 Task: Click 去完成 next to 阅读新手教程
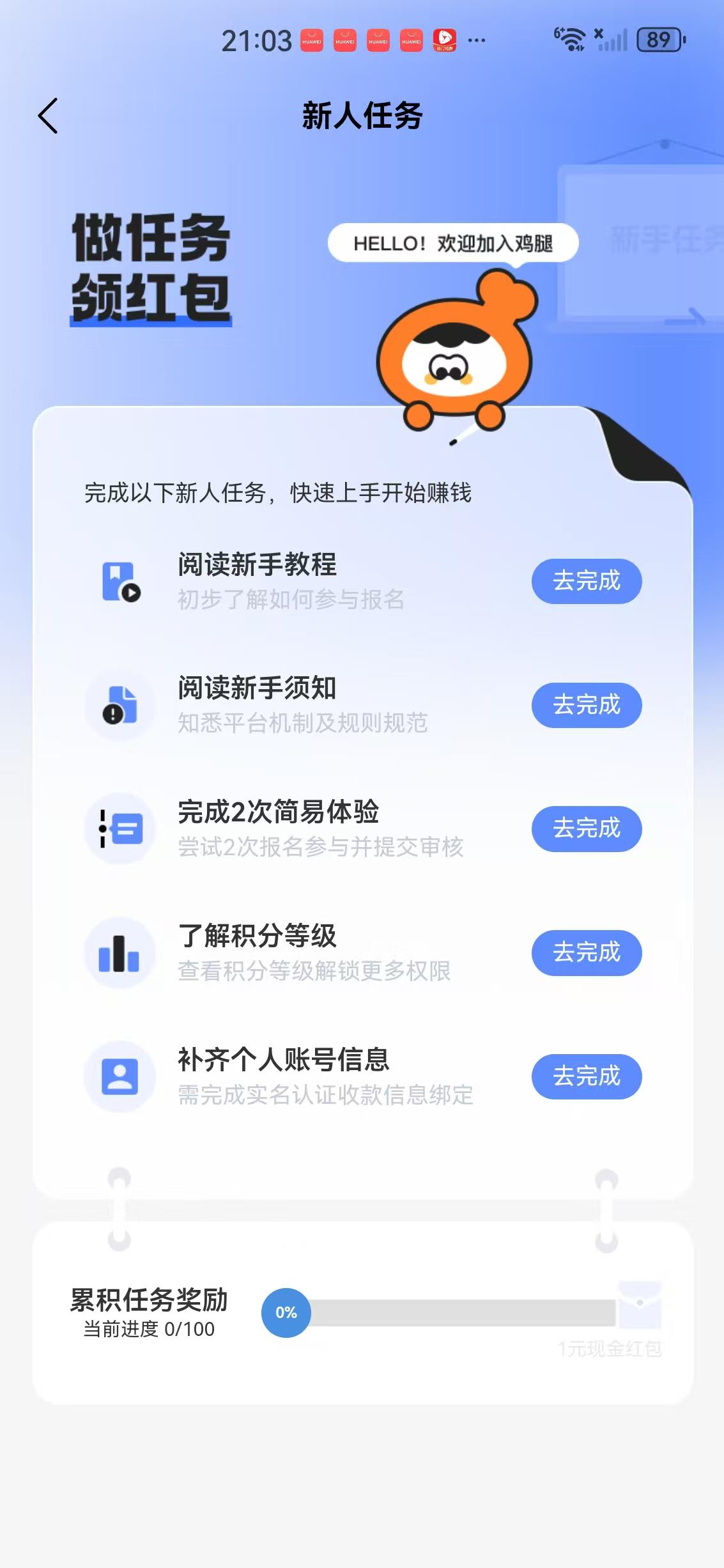point(585,580)
